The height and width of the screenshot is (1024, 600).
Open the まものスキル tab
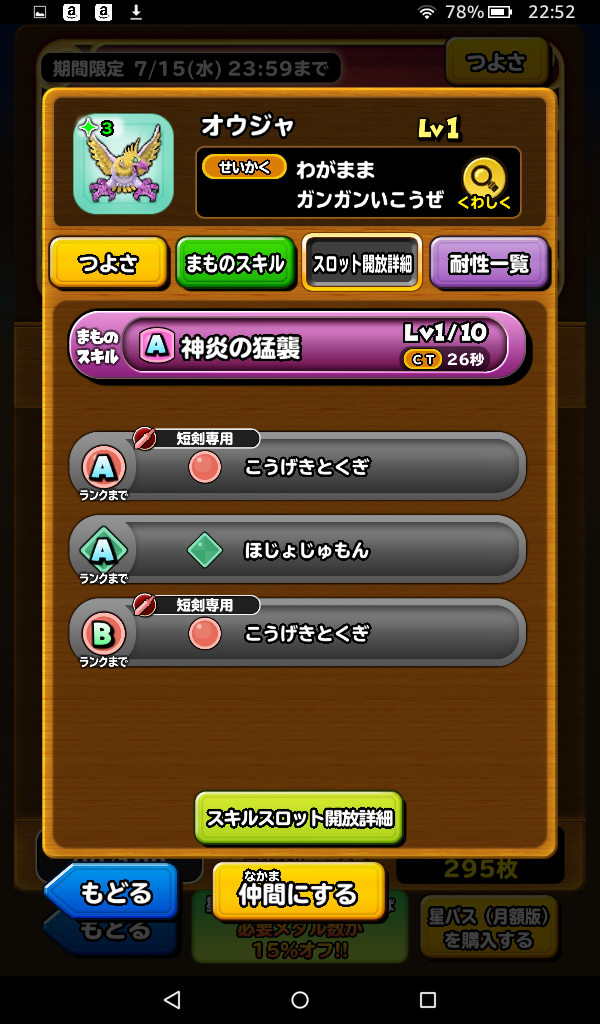236,264
